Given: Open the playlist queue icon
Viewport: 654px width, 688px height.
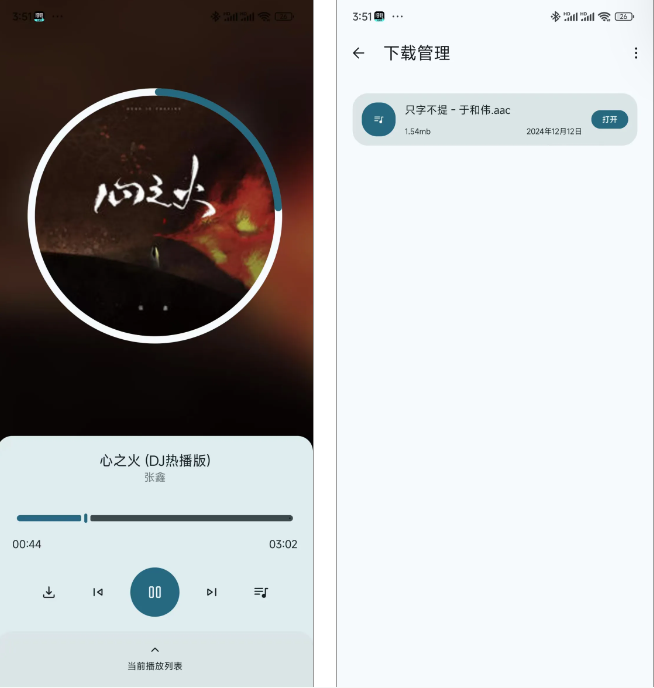Looking at the screenshot, I should coord(261,592).
